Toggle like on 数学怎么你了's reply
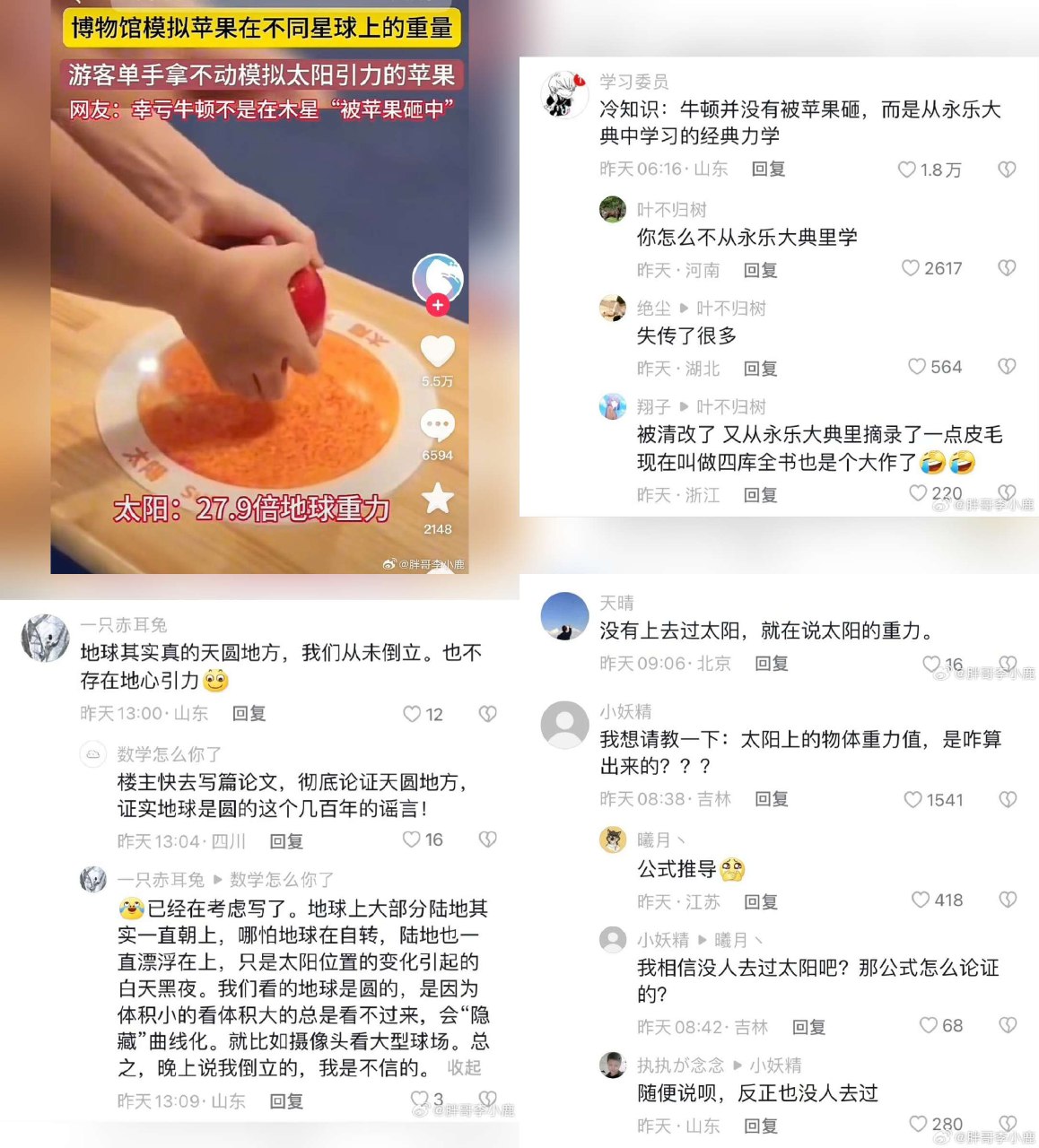This screenshot has width=1039, height=1148. (411, 839)
